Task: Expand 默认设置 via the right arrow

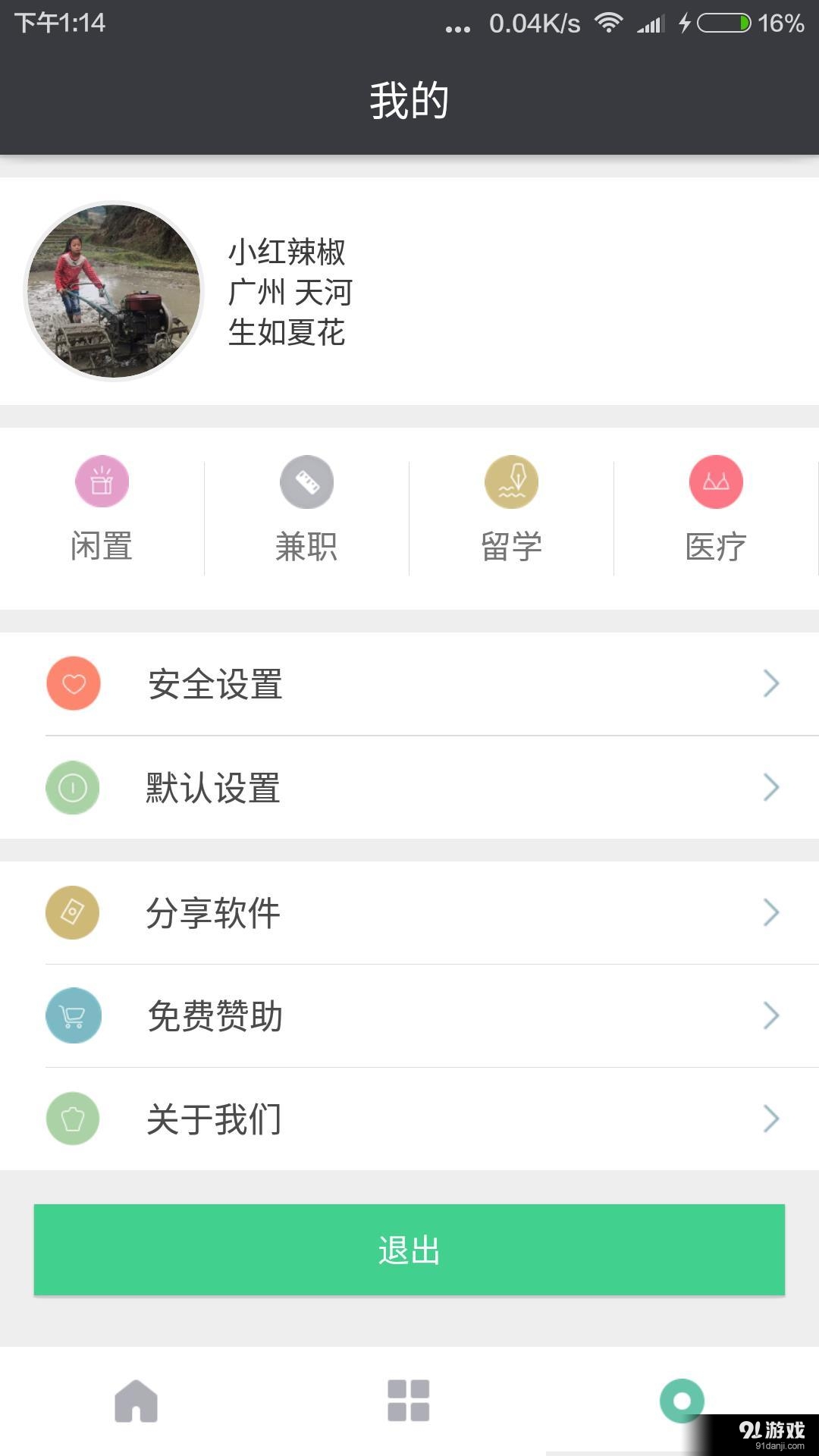Action: (x=771, y=787)
